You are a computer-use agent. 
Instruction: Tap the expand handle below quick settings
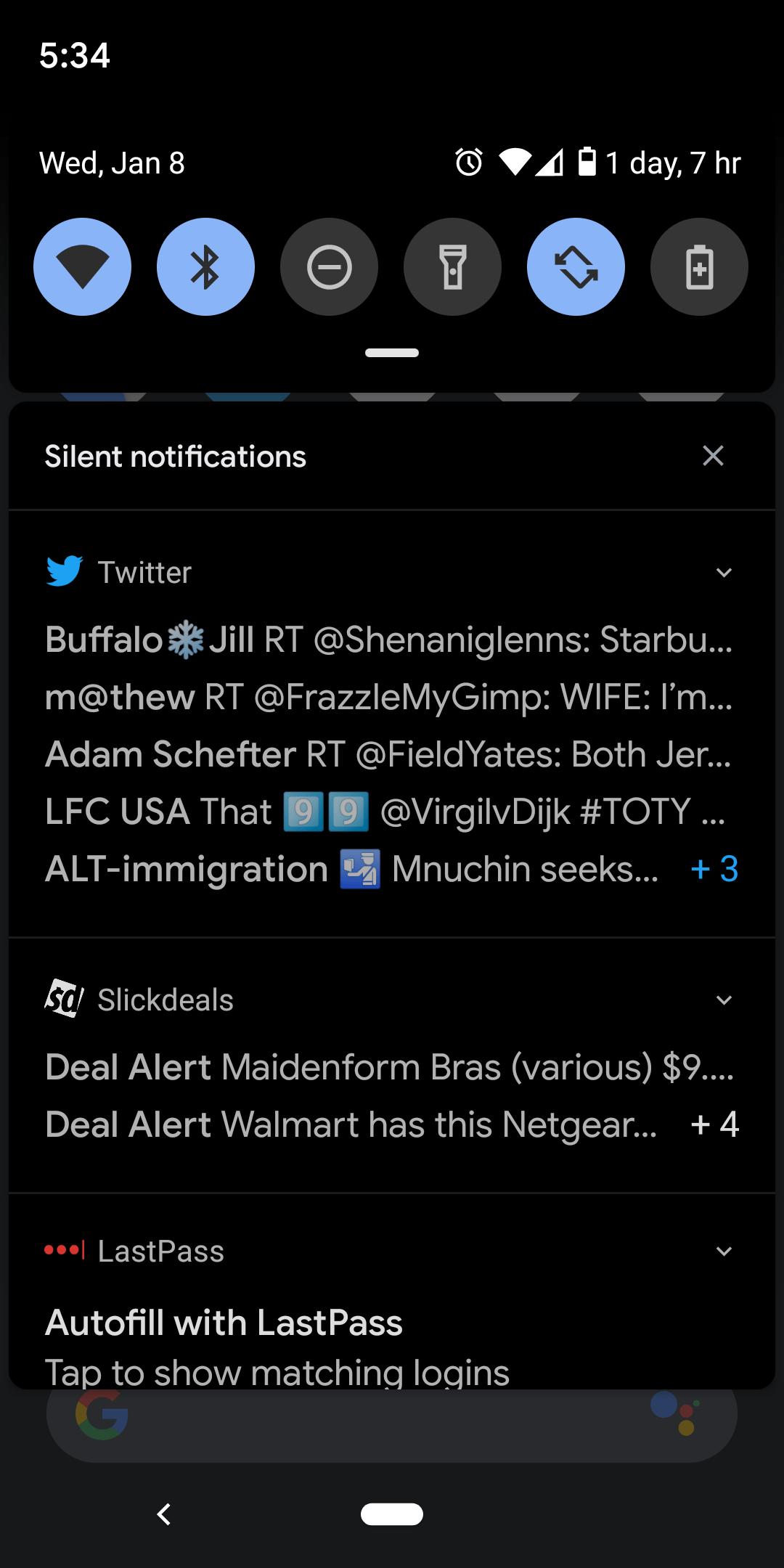392,353
